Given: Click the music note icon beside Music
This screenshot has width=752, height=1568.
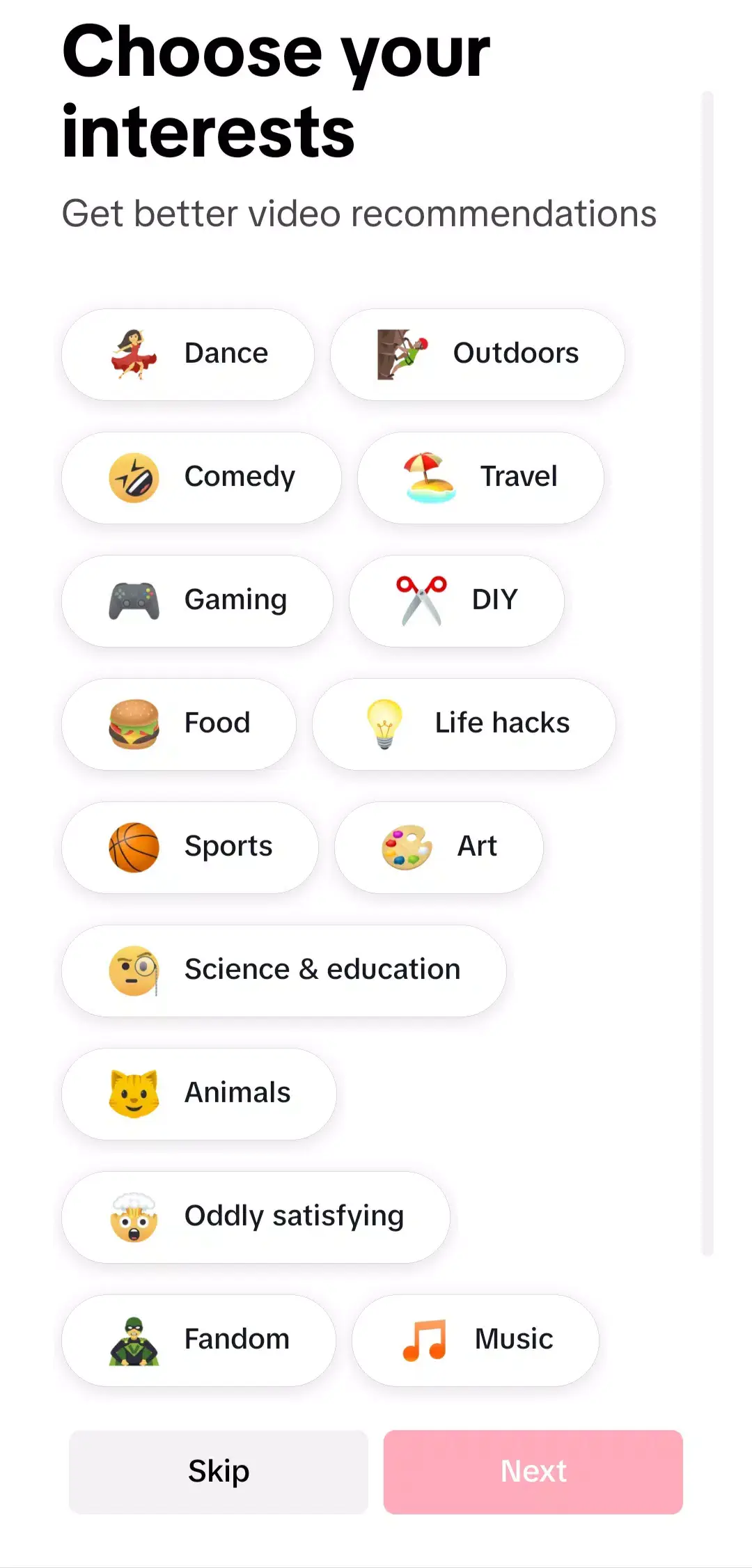Looking at the screenshot, I should [x=423, y=1339].
